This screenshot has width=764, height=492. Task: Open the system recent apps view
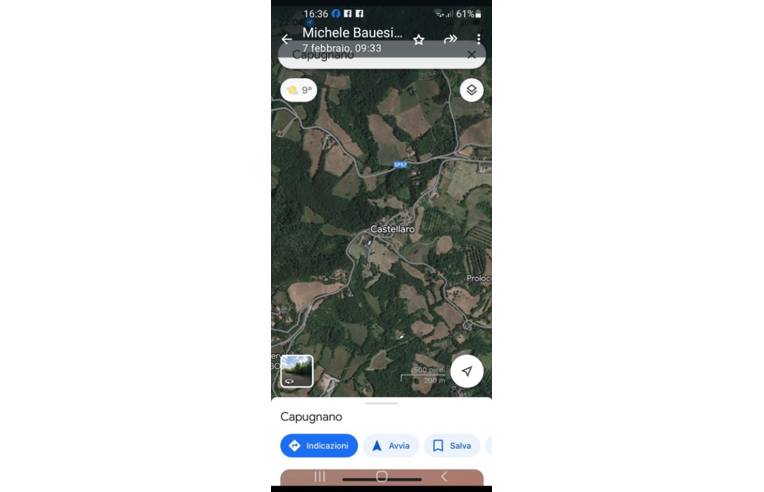tap(320, 477)
